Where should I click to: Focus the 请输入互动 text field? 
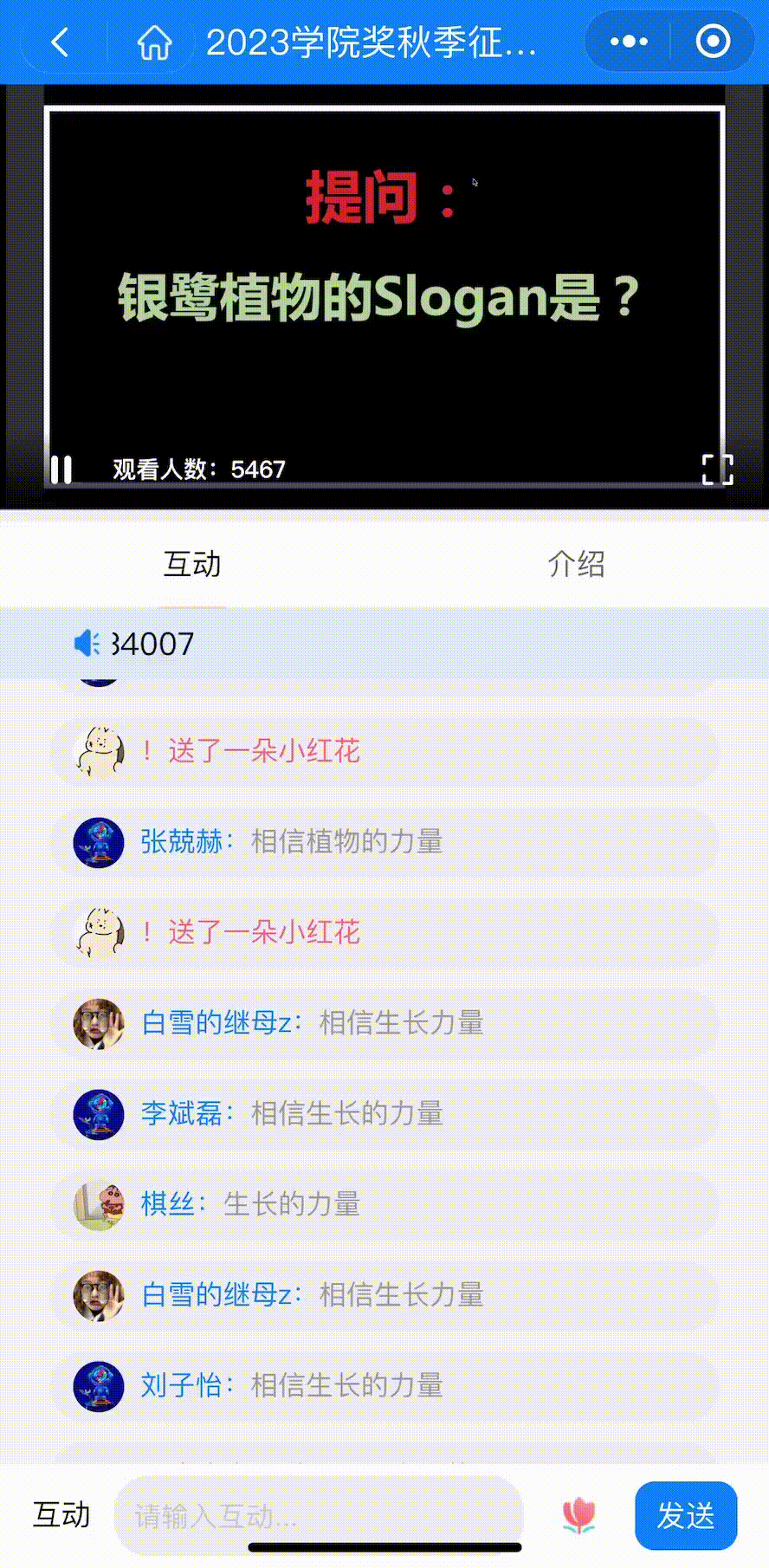click(x=318, y=1515)
